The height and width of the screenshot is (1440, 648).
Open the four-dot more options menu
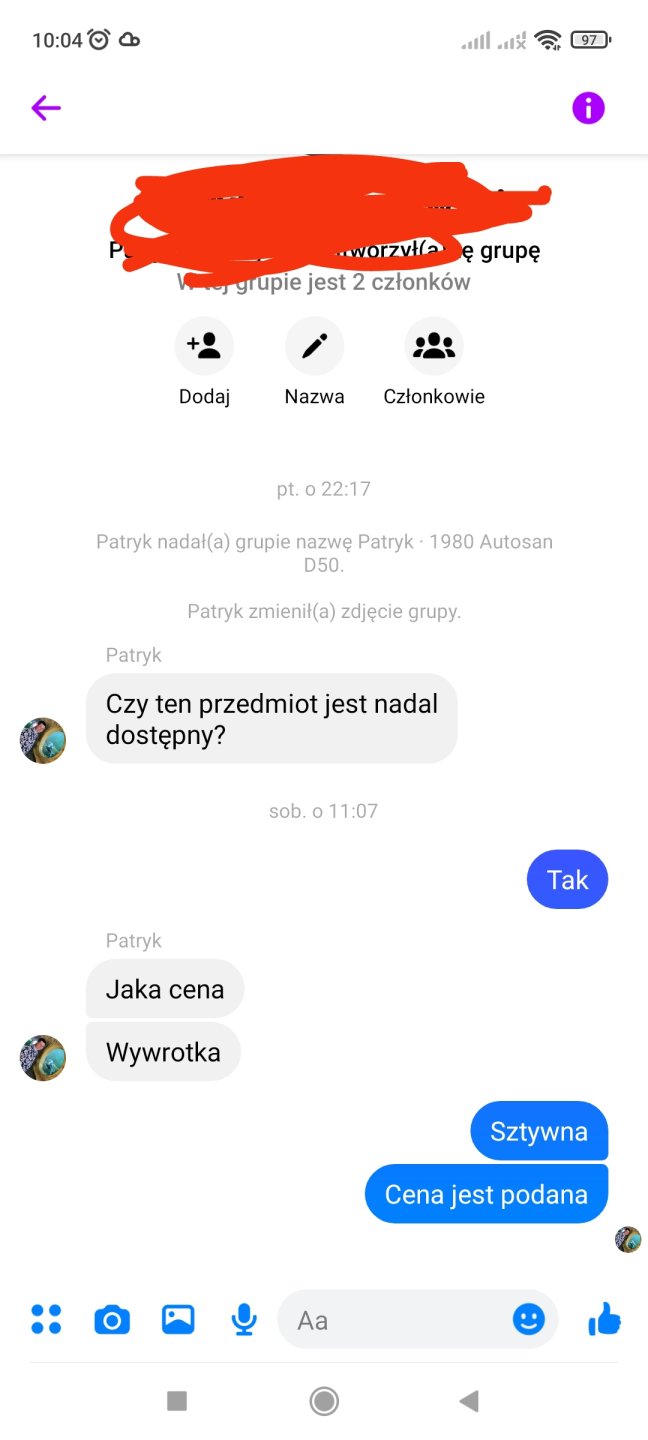coord(46,1320)
